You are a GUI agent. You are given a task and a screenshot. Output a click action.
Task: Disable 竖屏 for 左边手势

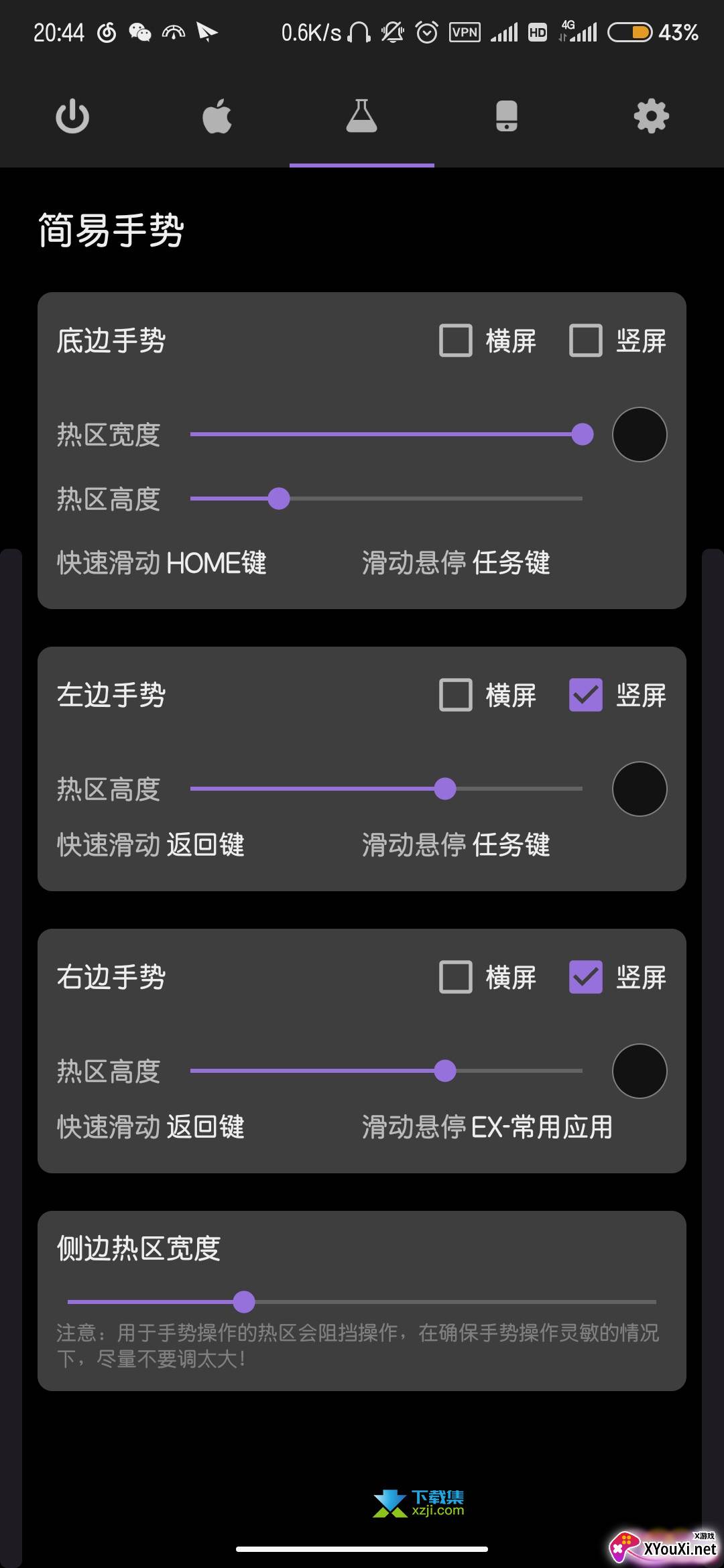click(x=585, y=695)
